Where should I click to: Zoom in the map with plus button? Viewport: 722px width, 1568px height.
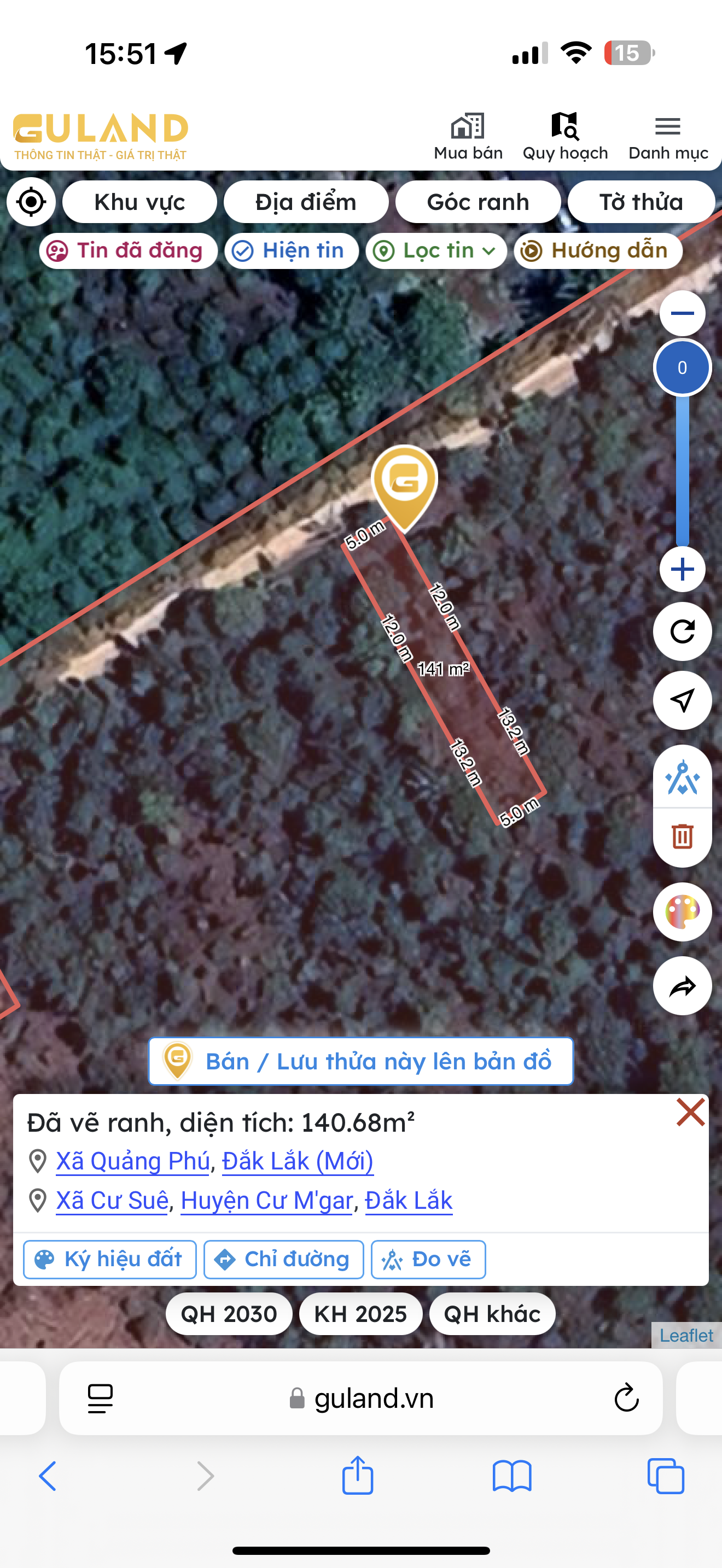click(x=682, y=570)
